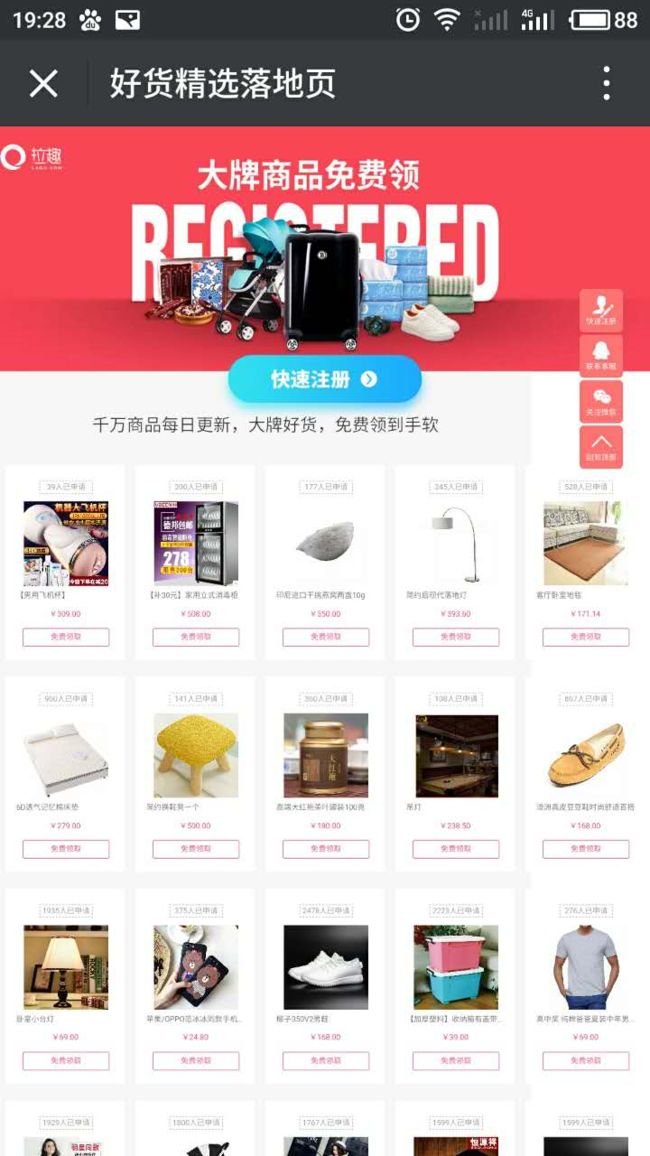This screenshot has width=650, height=1156.
Task: Follow on WeChat via the side icon
Action: [601, 401]
